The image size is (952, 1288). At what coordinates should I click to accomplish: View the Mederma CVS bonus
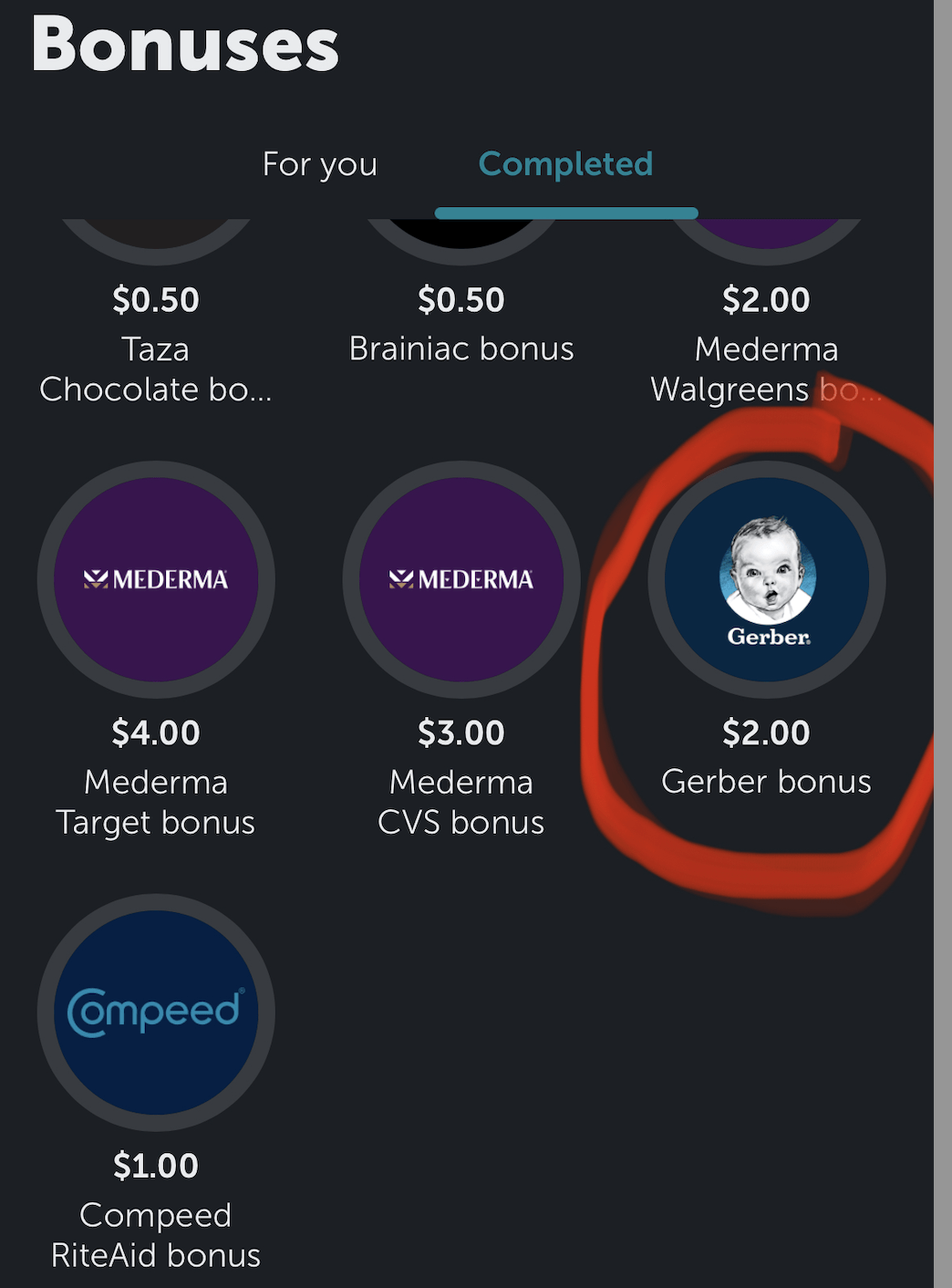(461, 580)
